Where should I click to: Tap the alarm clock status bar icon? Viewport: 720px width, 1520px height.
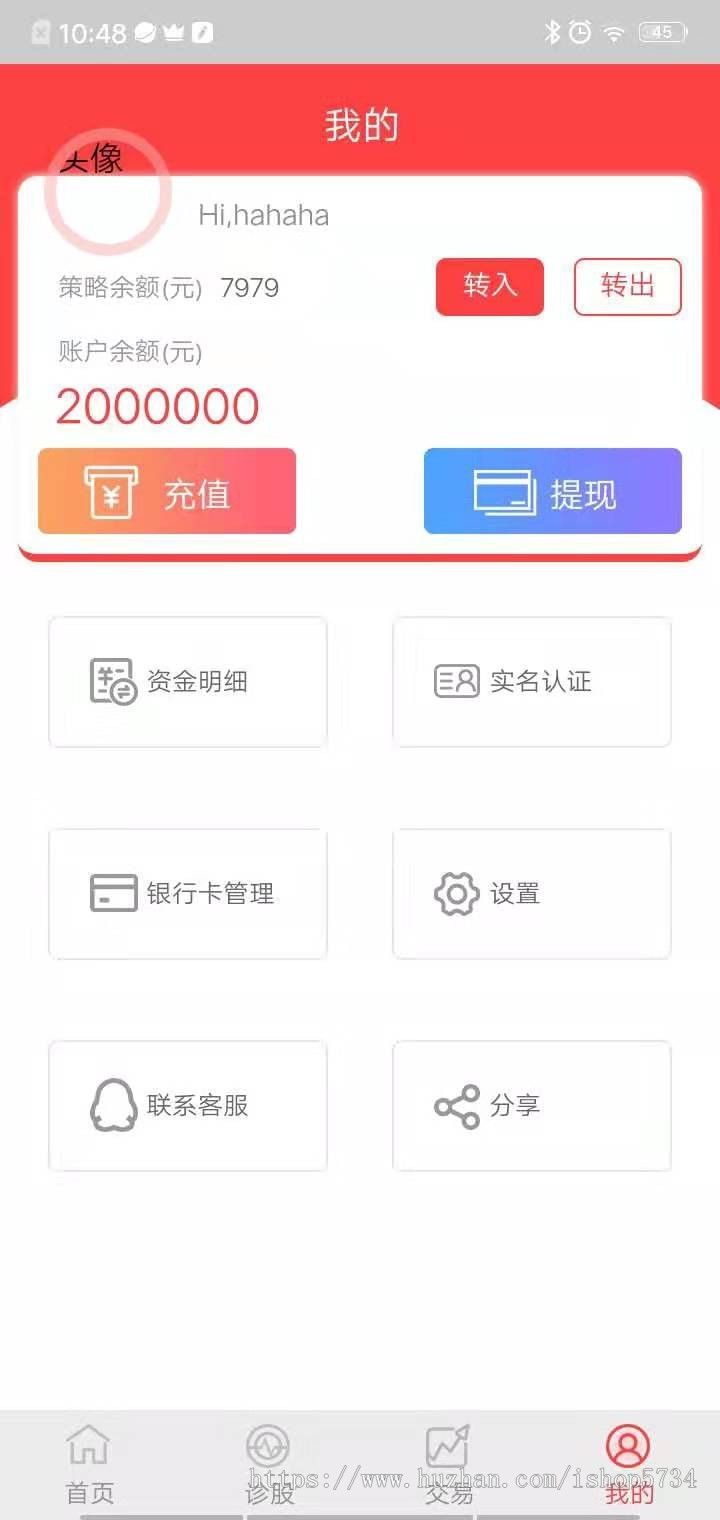tap(580, 32)
